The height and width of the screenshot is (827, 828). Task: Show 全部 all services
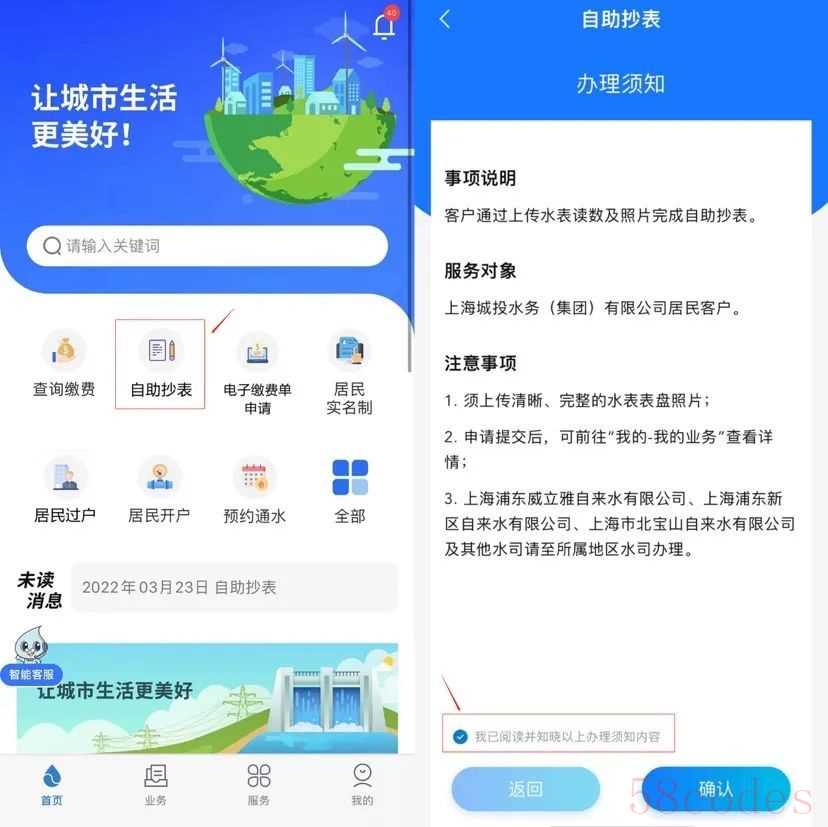(x=350, y=490)
